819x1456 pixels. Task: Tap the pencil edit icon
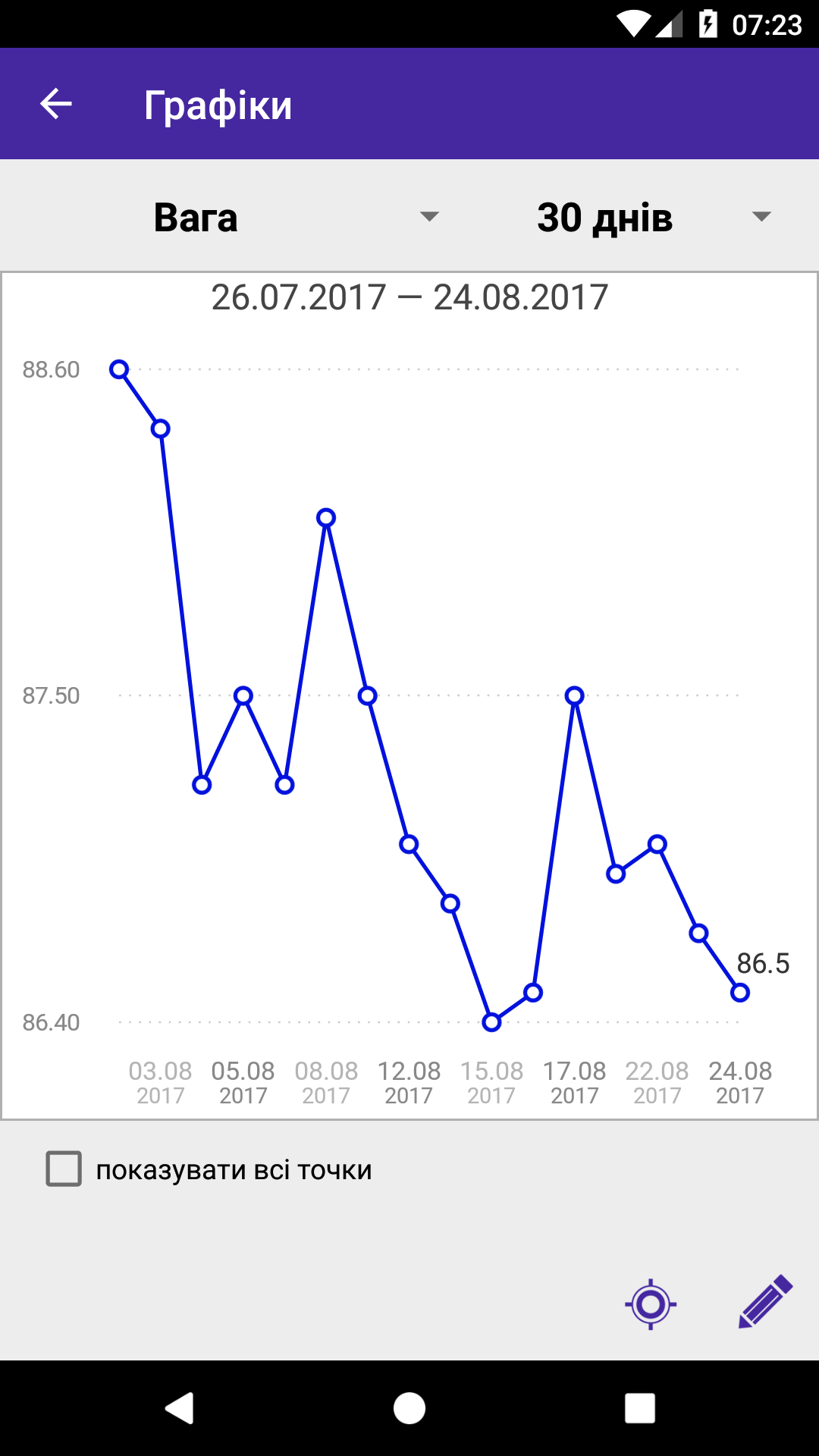765,1301
